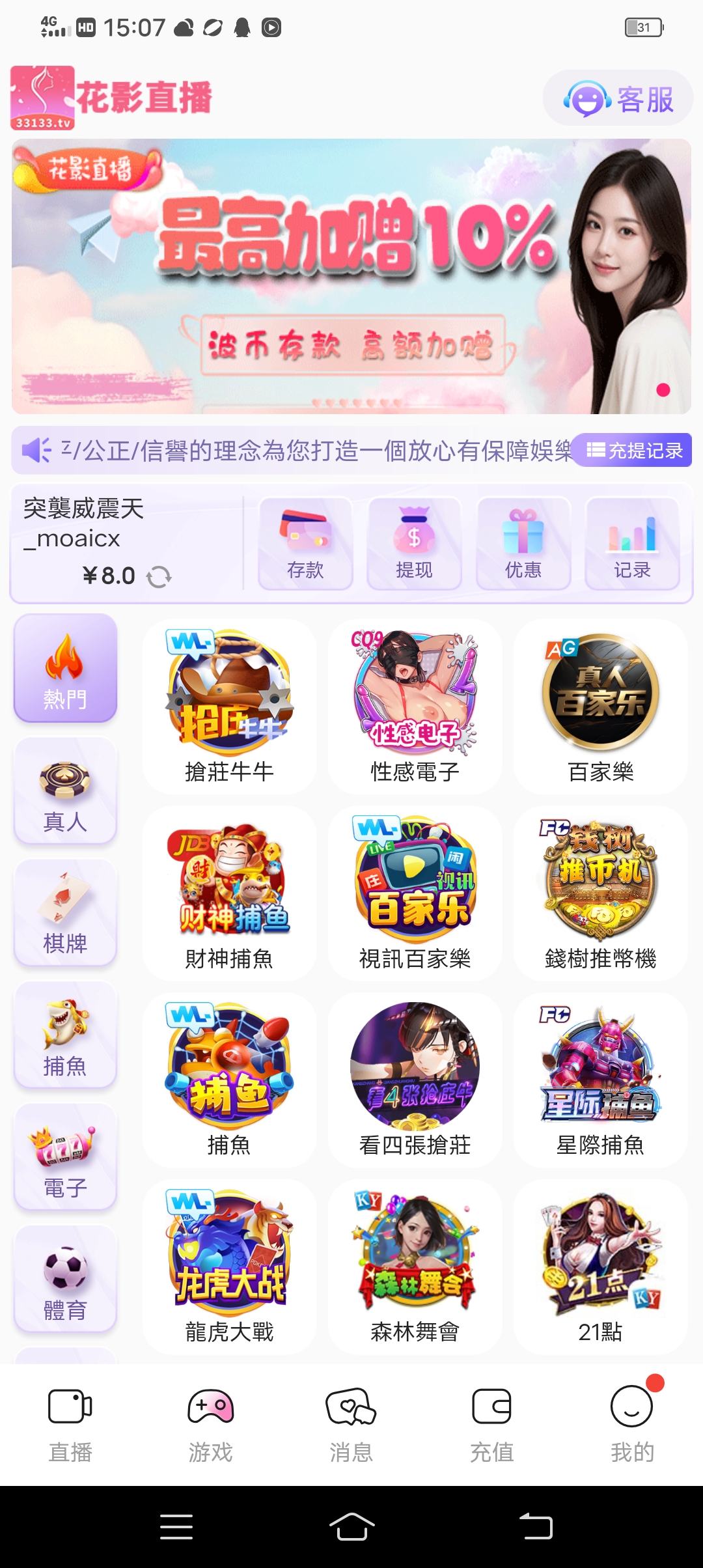The image size is (703, 1568).
Task: Switch to the 直播 tab
Action: point(70,1423)
